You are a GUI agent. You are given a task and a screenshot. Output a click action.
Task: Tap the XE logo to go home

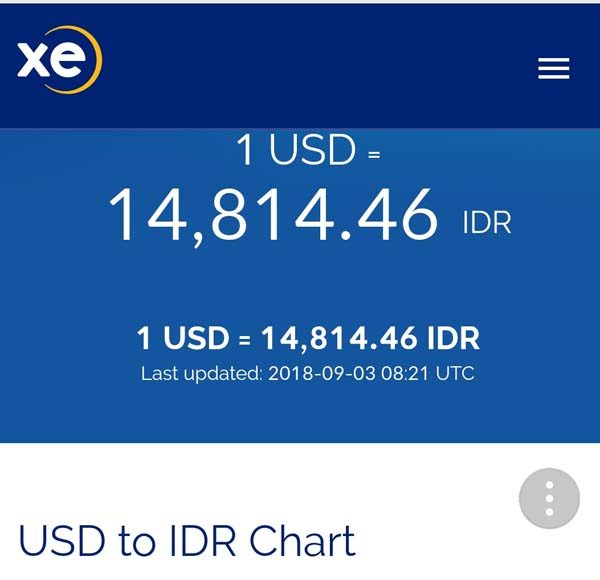59,60
